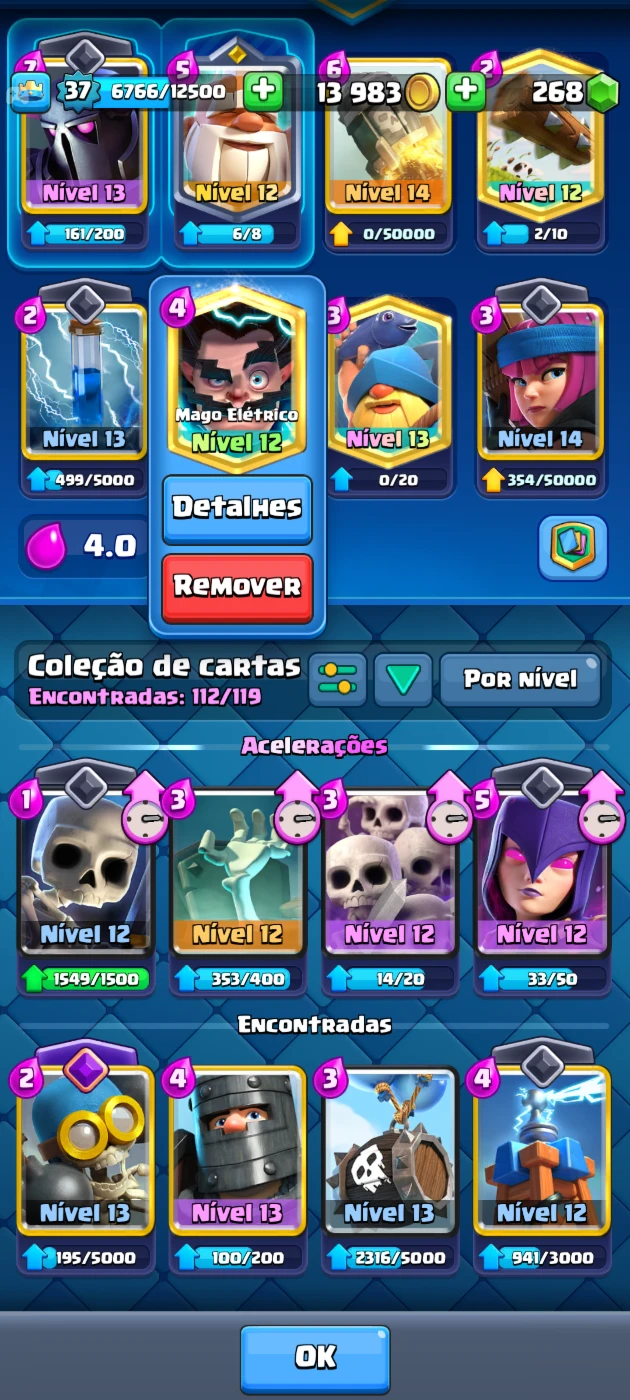This screenshot has width=630, height=1400.
Task: Select the Nível 12 card with 353/400
Action: [237, 882]
